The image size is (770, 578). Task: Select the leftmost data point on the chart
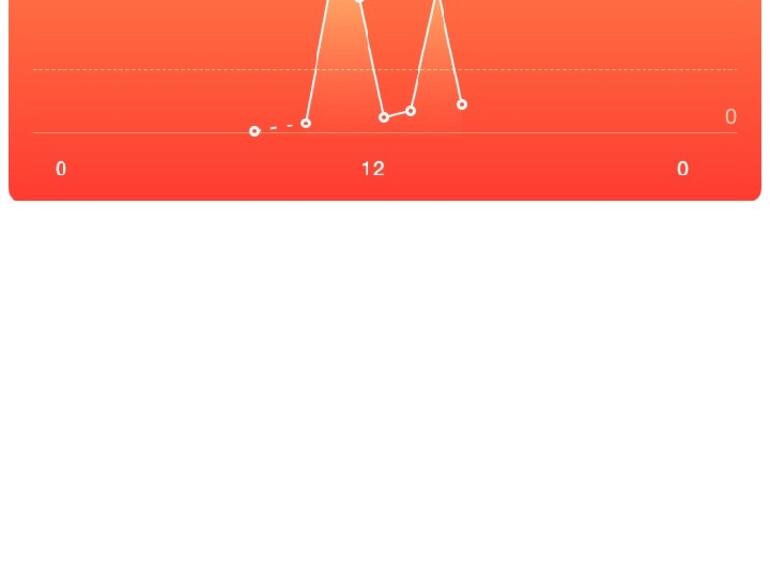pos(254,131)
